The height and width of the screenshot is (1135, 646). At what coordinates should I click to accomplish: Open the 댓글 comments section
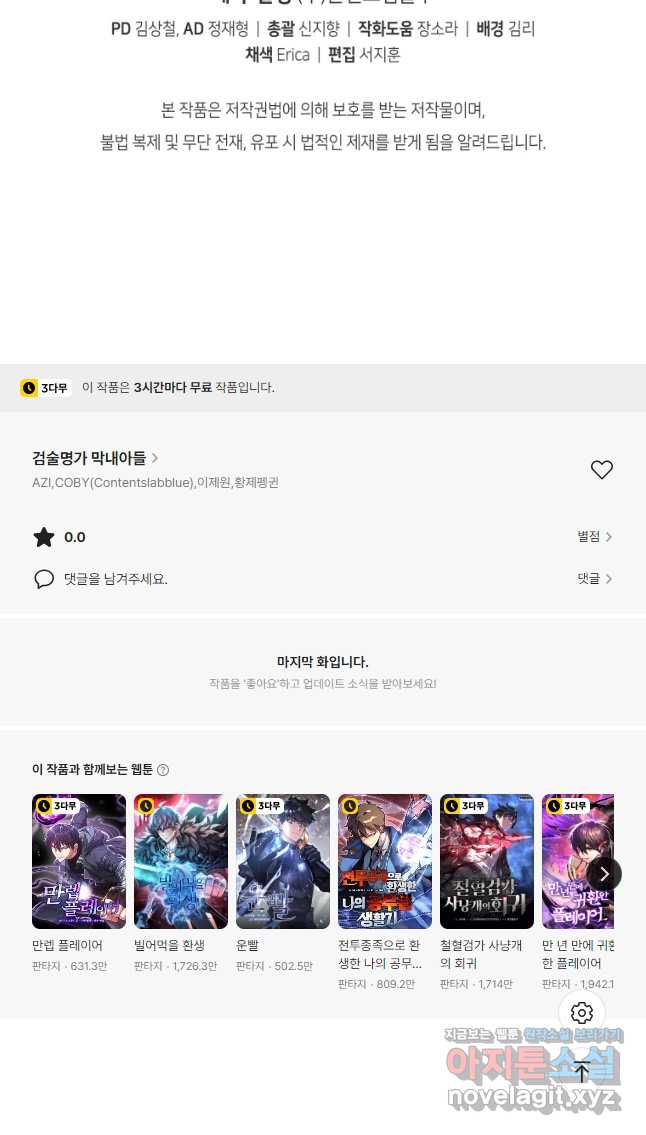click(595, 578)
